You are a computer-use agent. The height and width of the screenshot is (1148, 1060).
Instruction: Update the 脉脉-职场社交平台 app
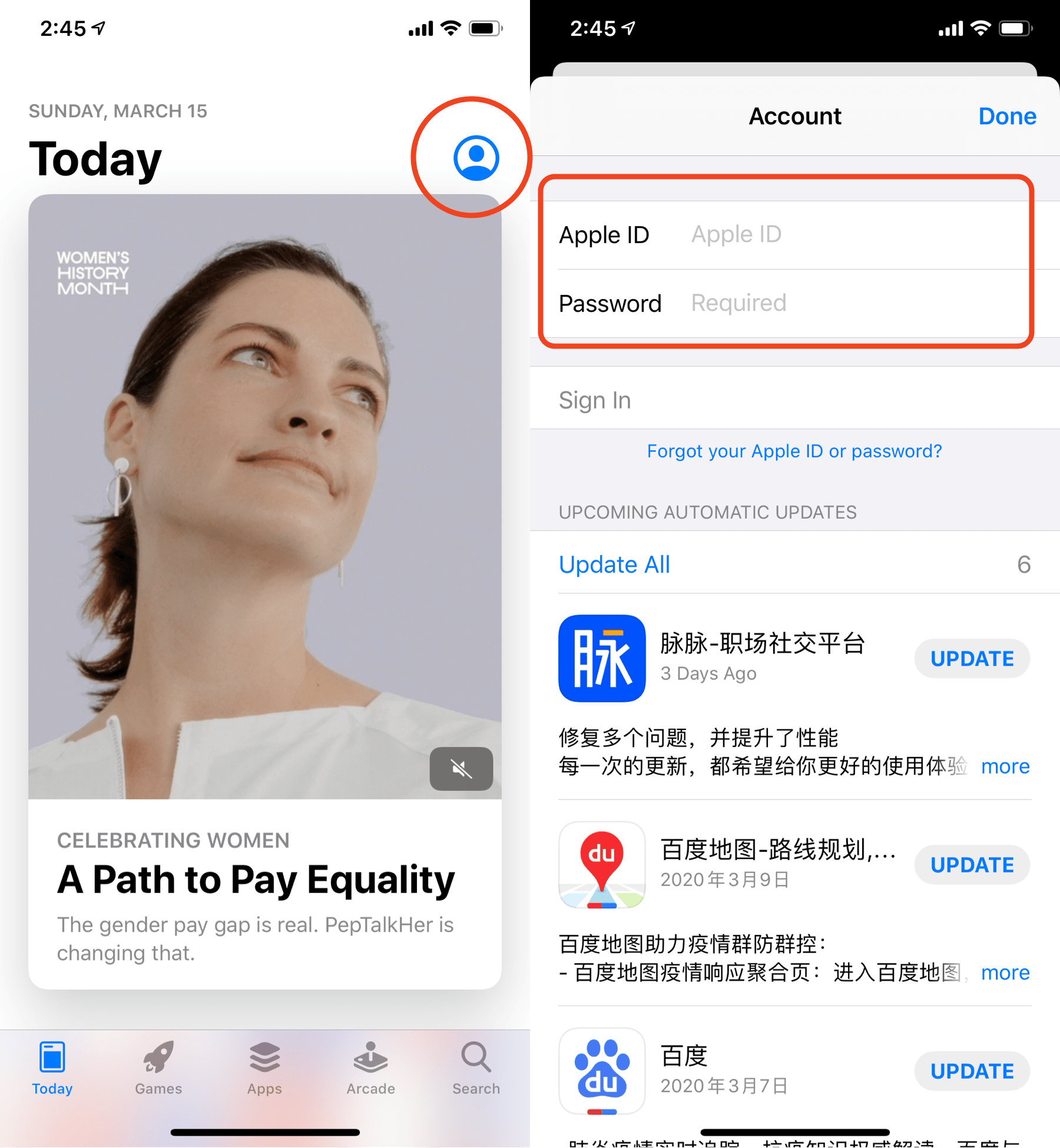pyautogui.click(x=972, y=659)
